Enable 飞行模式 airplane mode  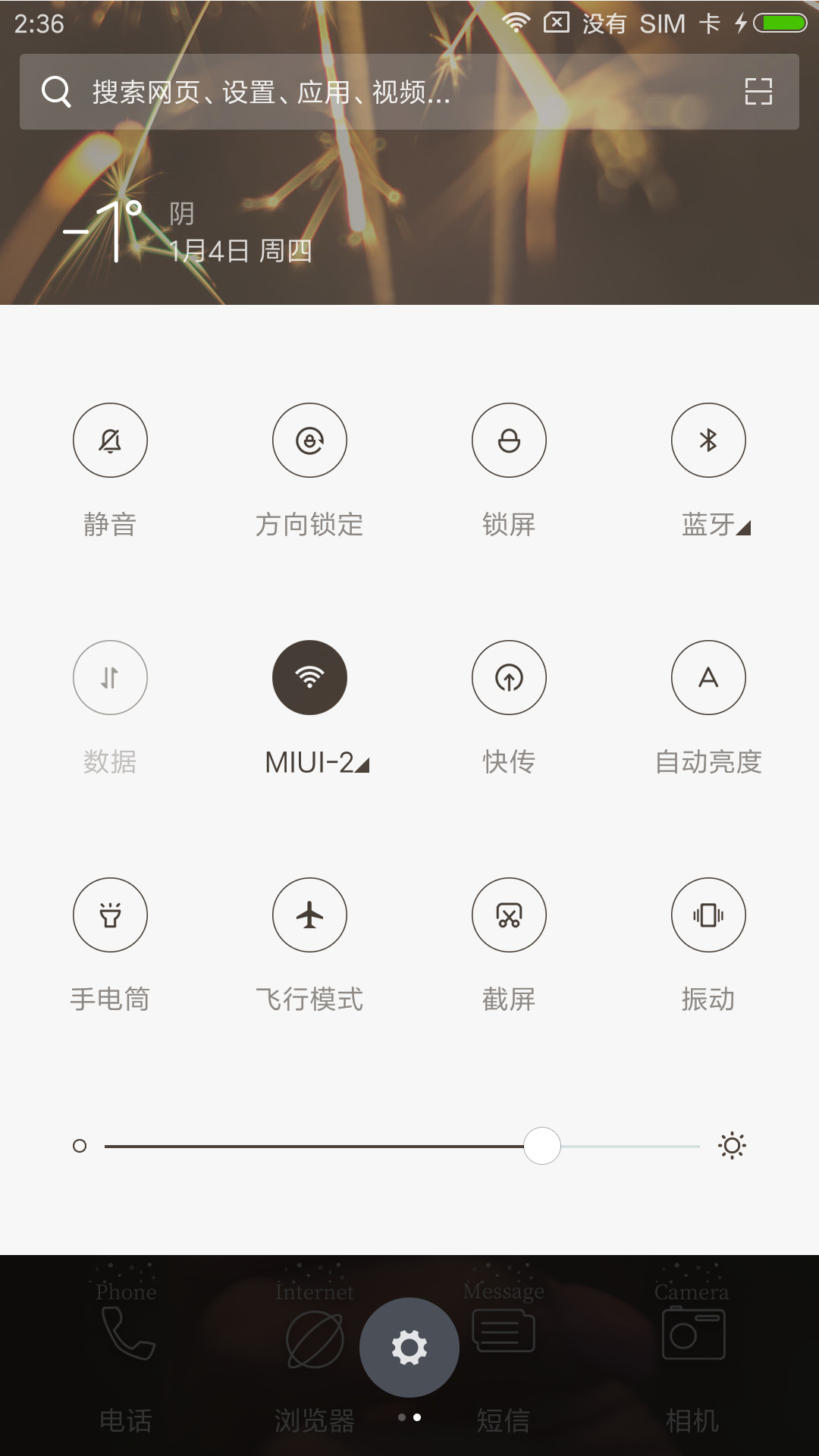coord(309,915)
